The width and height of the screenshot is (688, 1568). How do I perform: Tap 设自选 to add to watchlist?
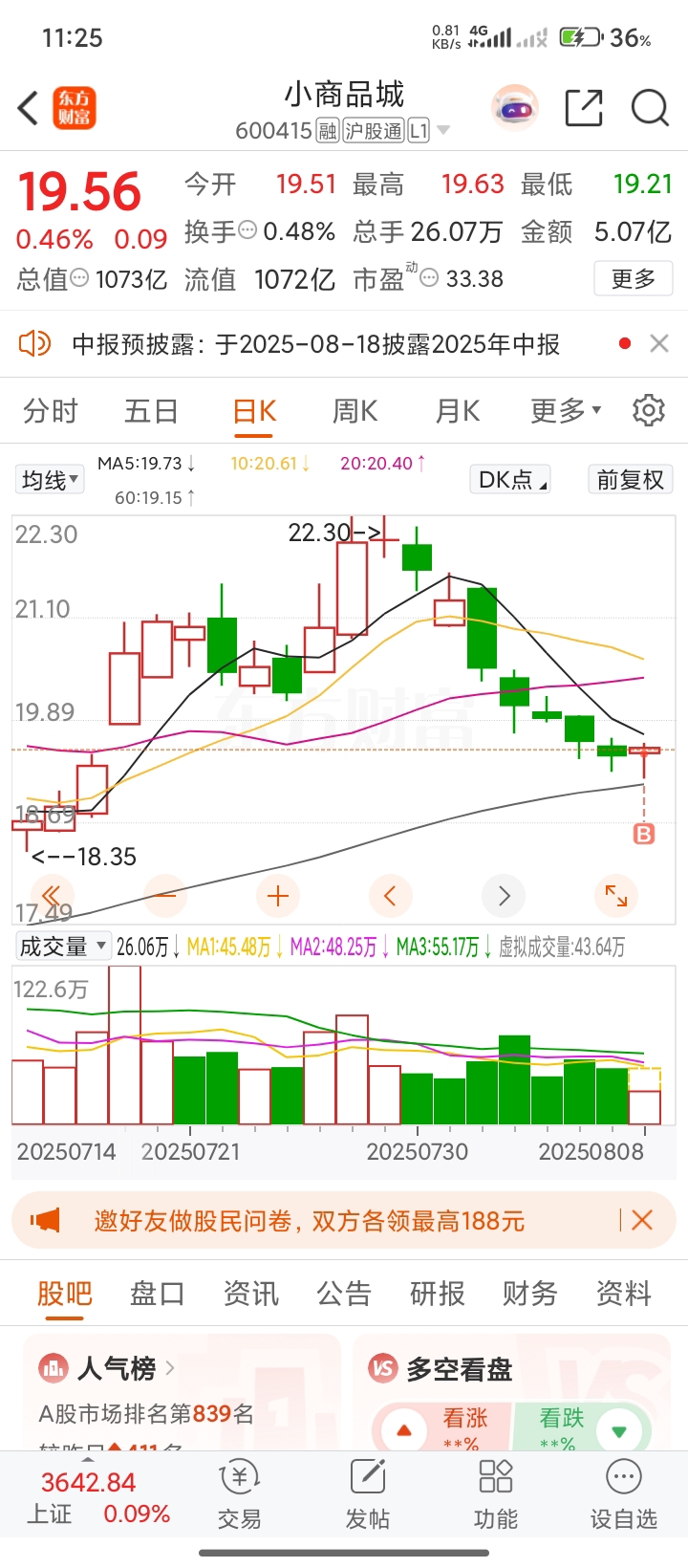coord(623,1495)
